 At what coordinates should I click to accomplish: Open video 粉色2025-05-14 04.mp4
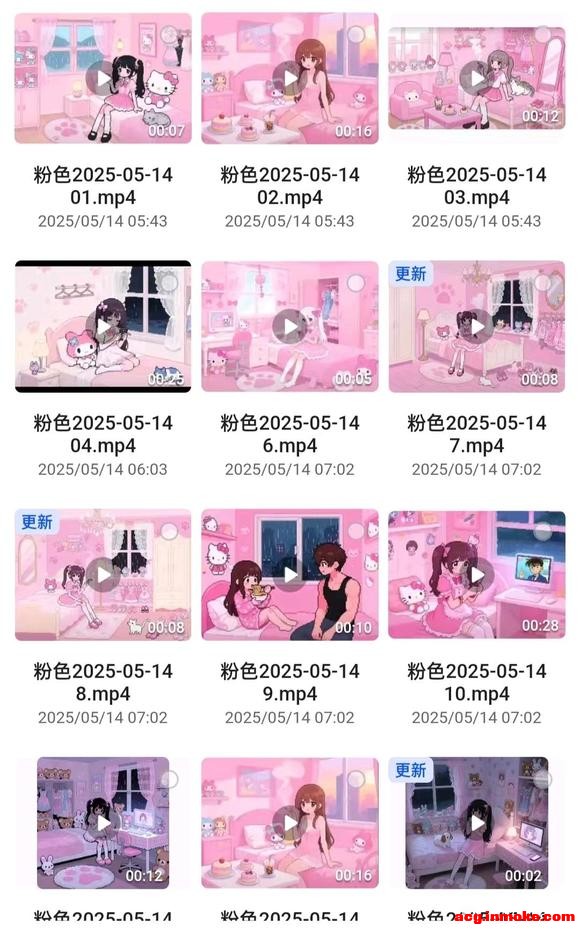click(x=103, y=326)
